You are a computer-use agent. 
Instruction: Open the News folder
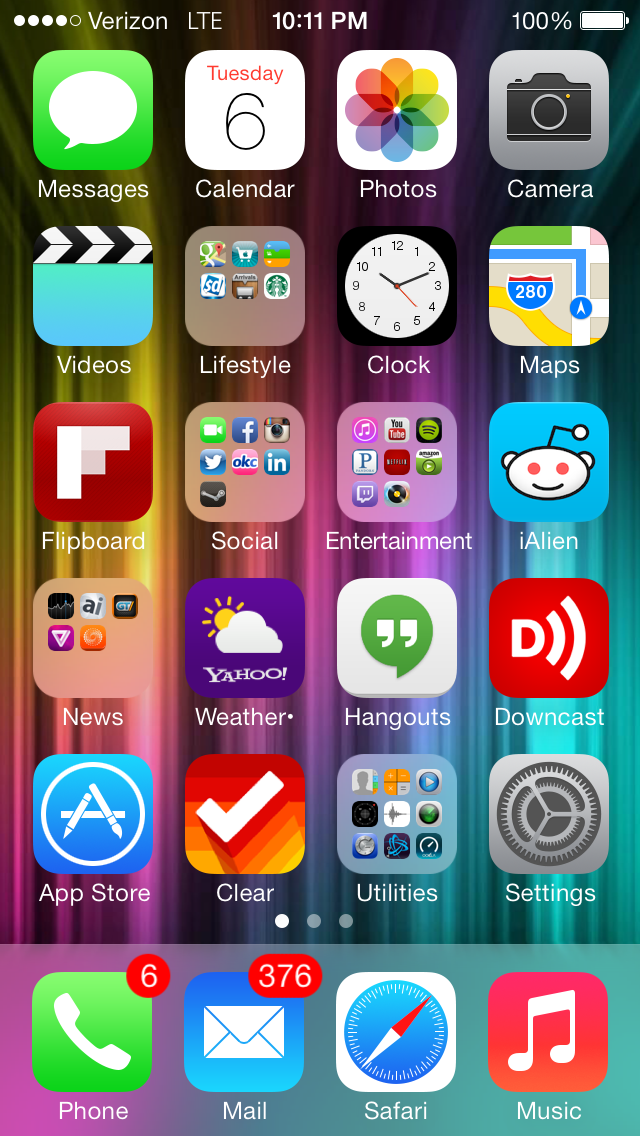coord(93,638)
